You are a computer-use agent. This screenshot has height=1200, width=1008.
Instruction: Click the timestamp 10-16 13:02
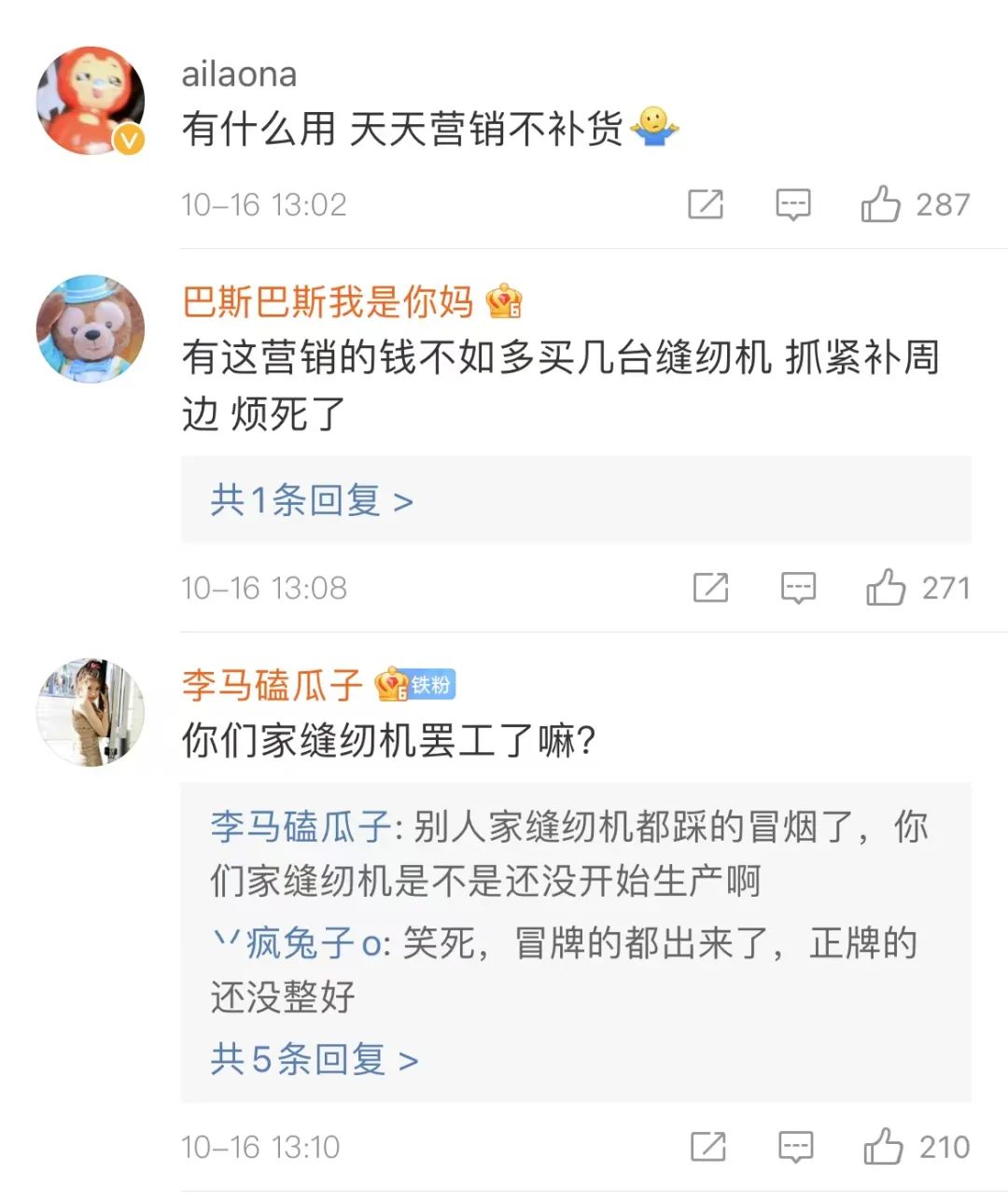coord(264,204)
